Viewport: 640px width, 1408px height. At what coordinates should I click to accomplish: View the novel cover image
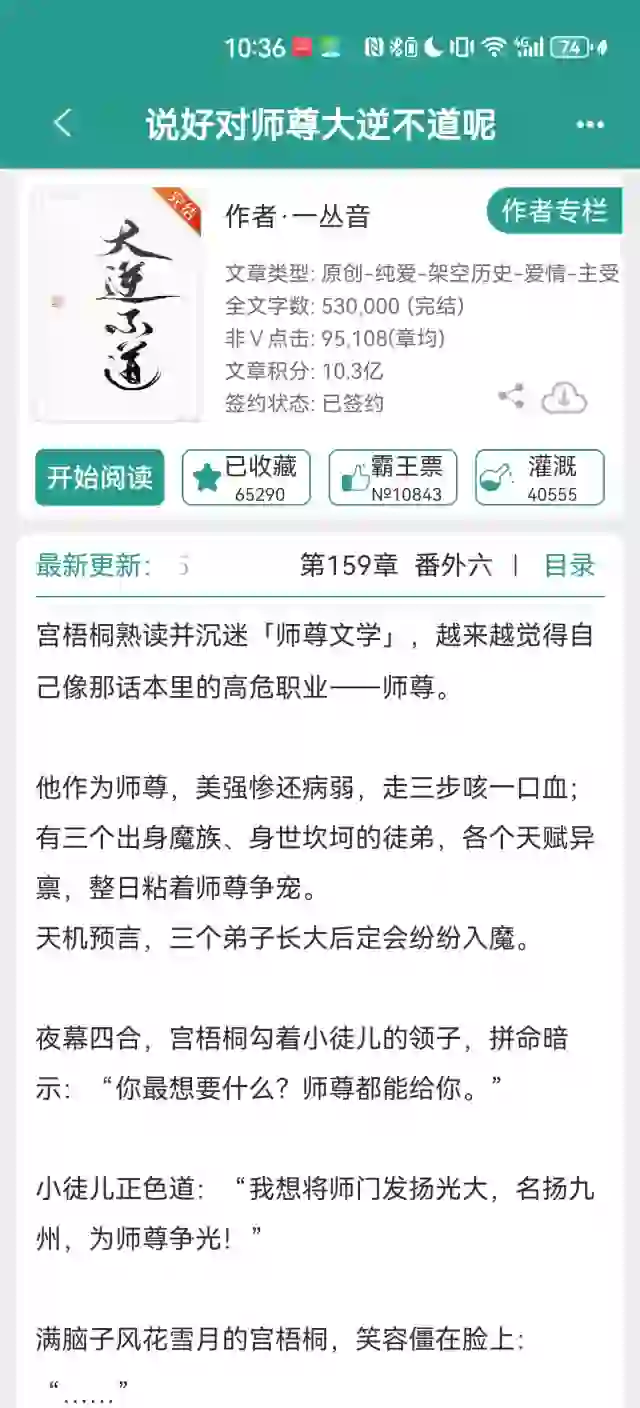coord(115,305)
